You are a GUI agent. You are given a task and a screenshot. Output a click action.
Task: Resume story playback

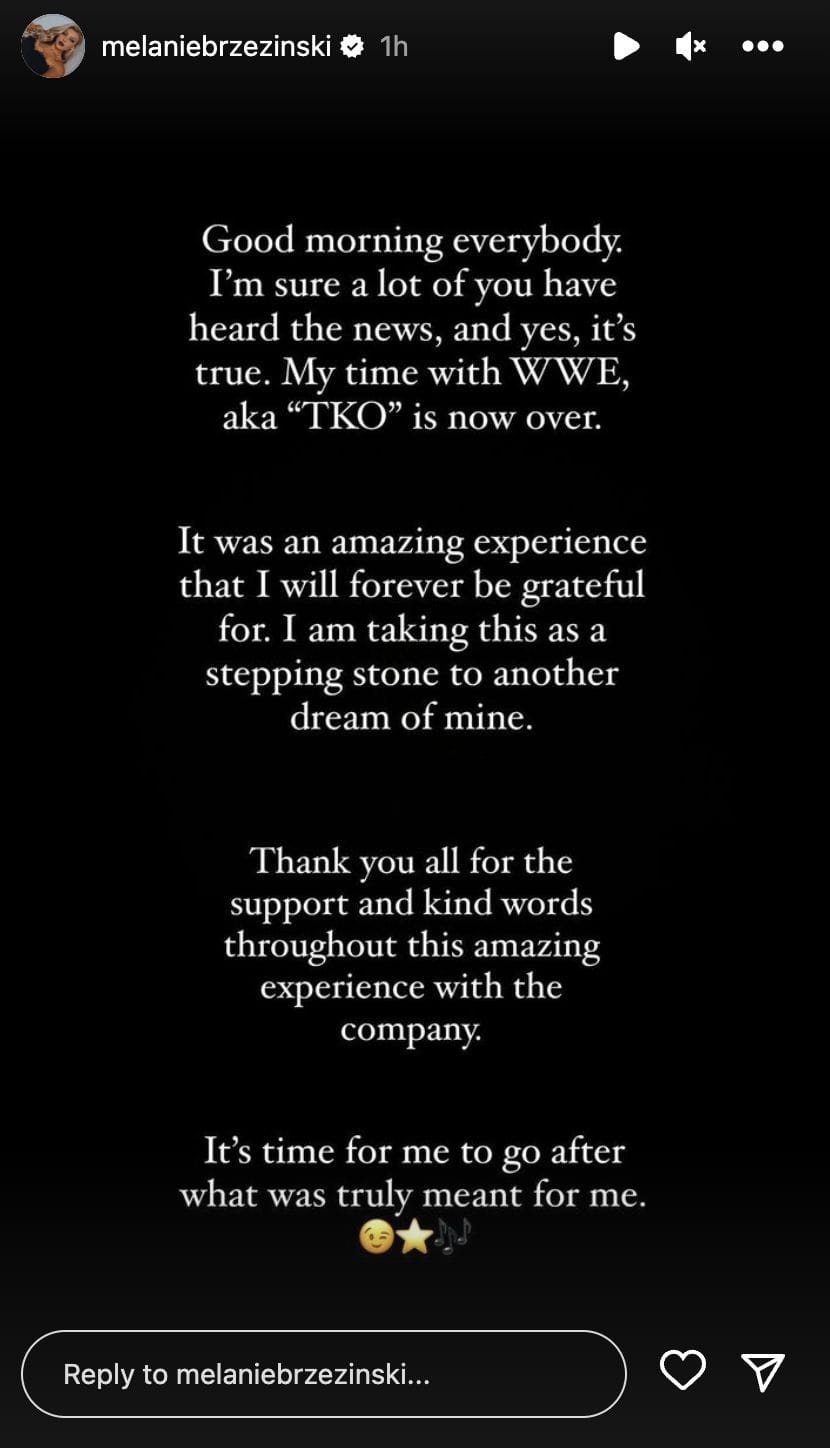pyautogui.click(x=626, y=46)
